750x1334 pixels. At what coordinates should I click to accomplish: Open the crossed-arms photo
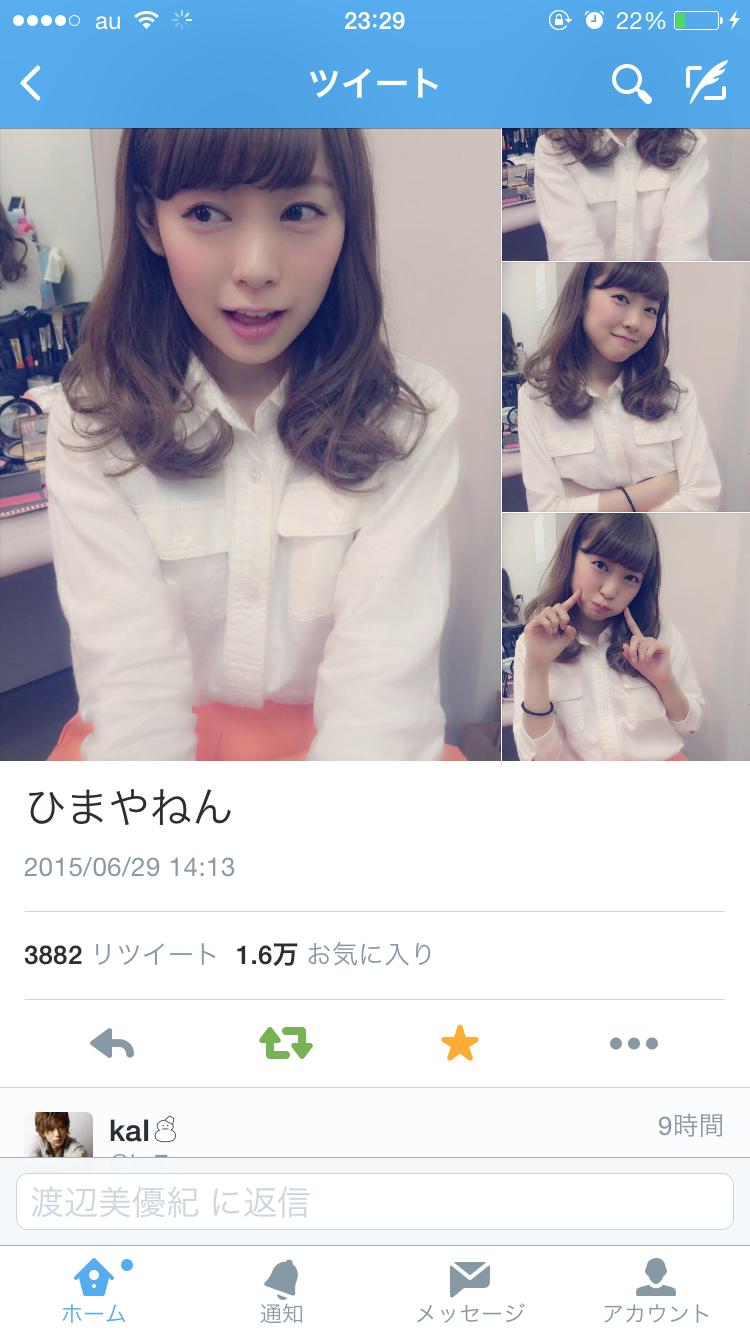pyautogui.click(x=625, y=387)
